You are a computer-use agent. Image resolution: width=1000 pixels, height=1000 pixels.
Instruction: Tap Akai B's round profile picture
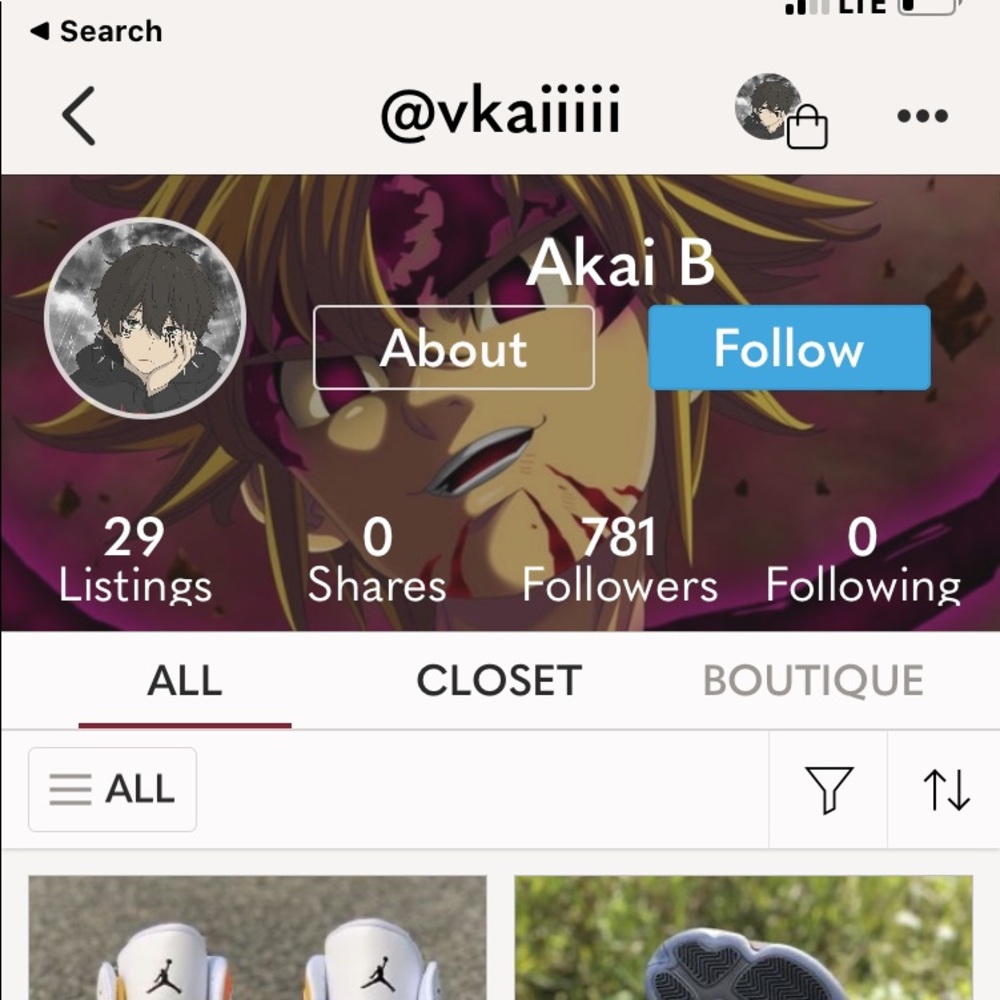[145, 317]
